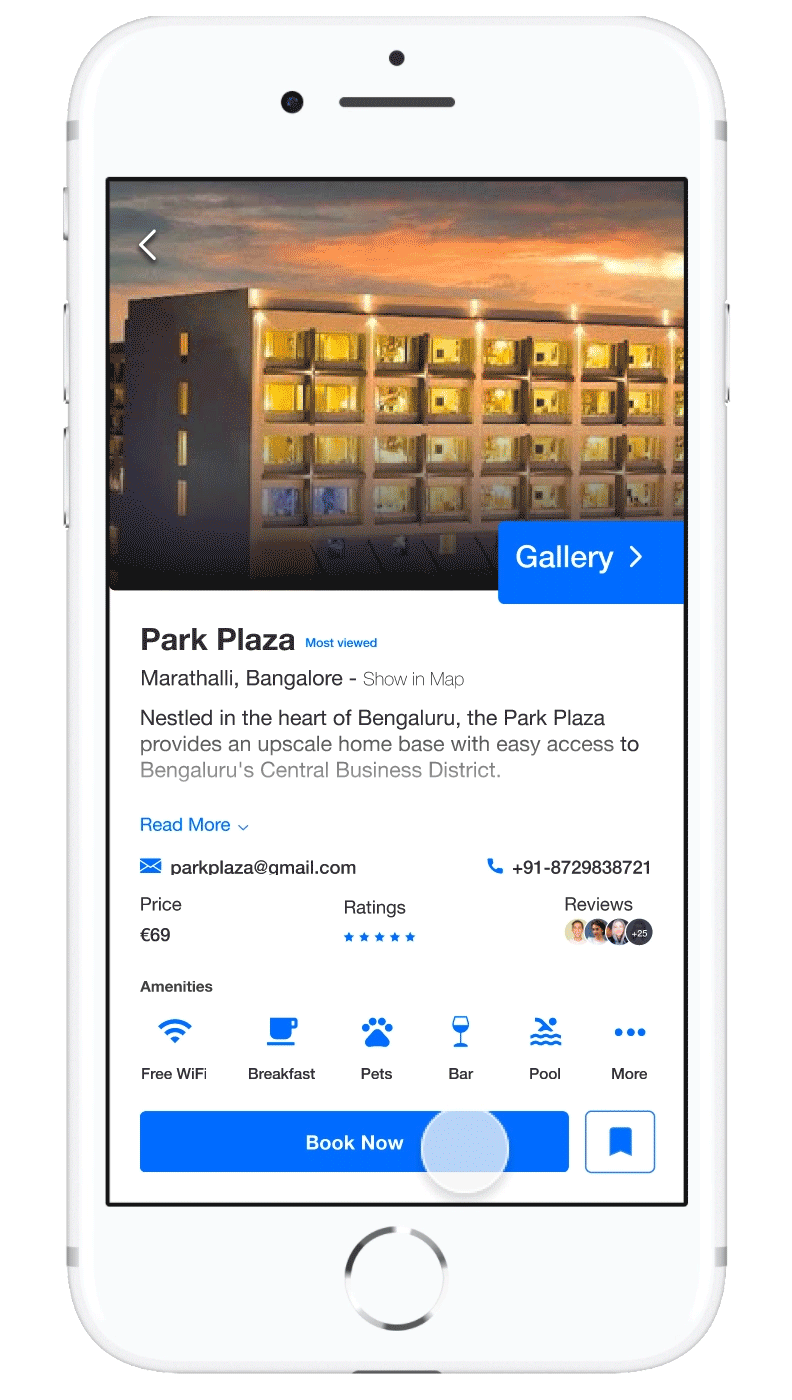Email parkplaza@gmail.com

coord(262,867)
